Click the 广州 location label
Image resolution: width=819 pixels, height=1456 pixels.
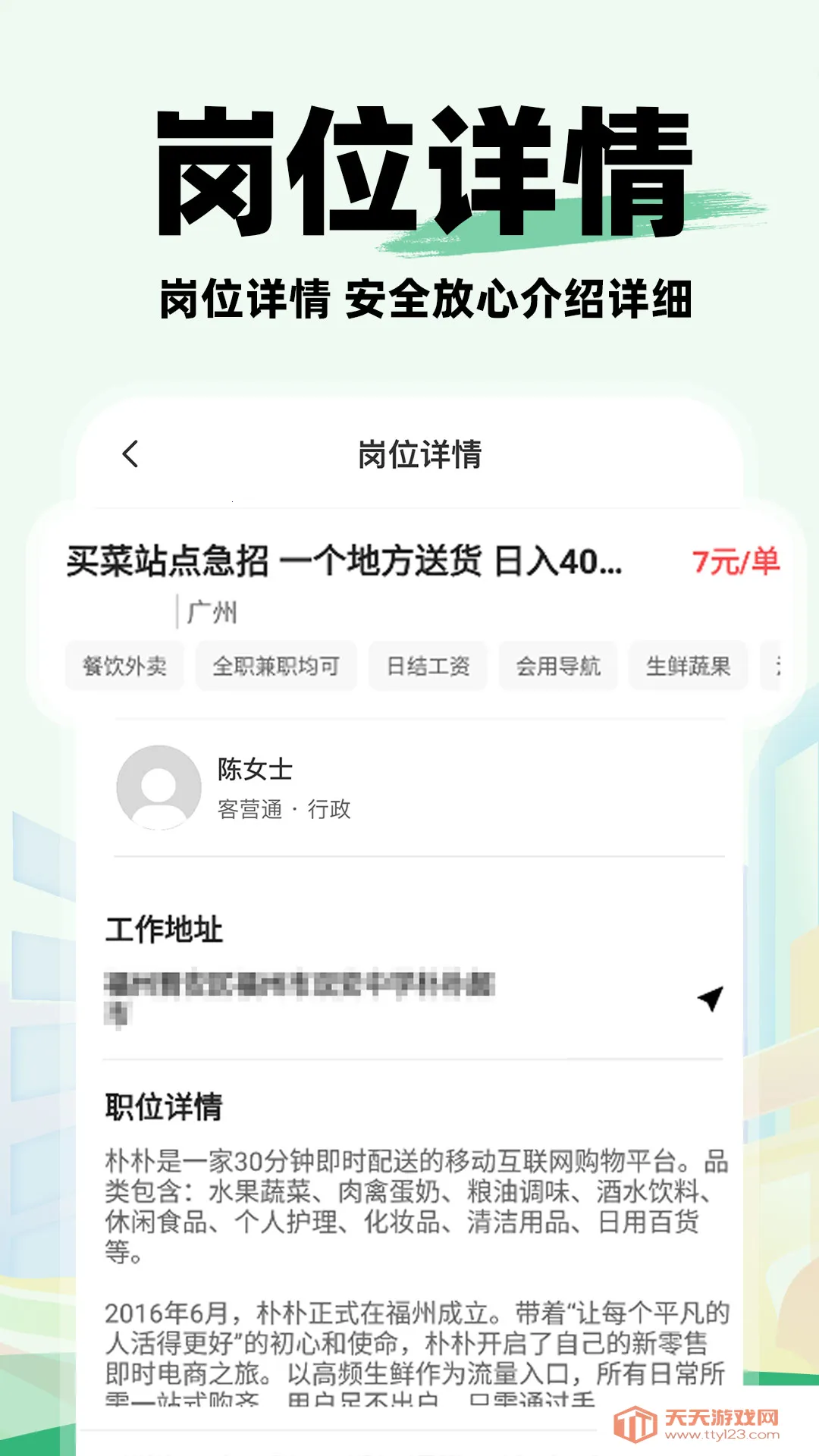(212, 613)
